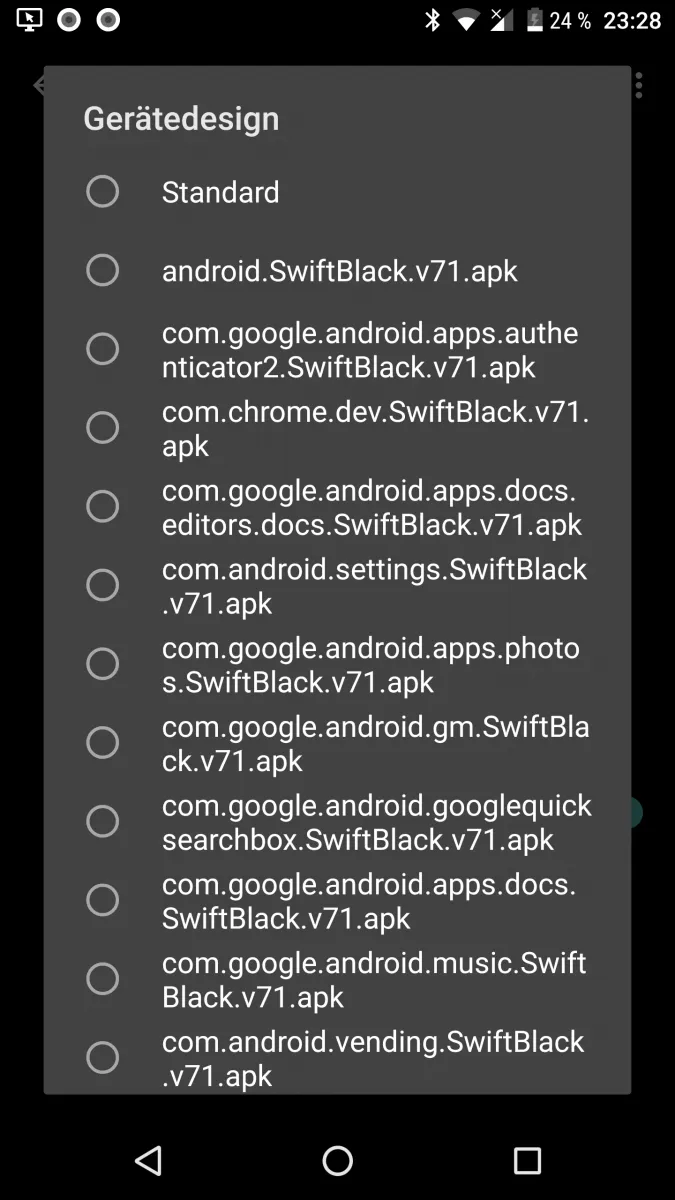Choose com.google.android.apps.docs.SwiftBlack.v71.apk
The height and width of the screenshot is (1200, 675).
click(x=103, y=900)
